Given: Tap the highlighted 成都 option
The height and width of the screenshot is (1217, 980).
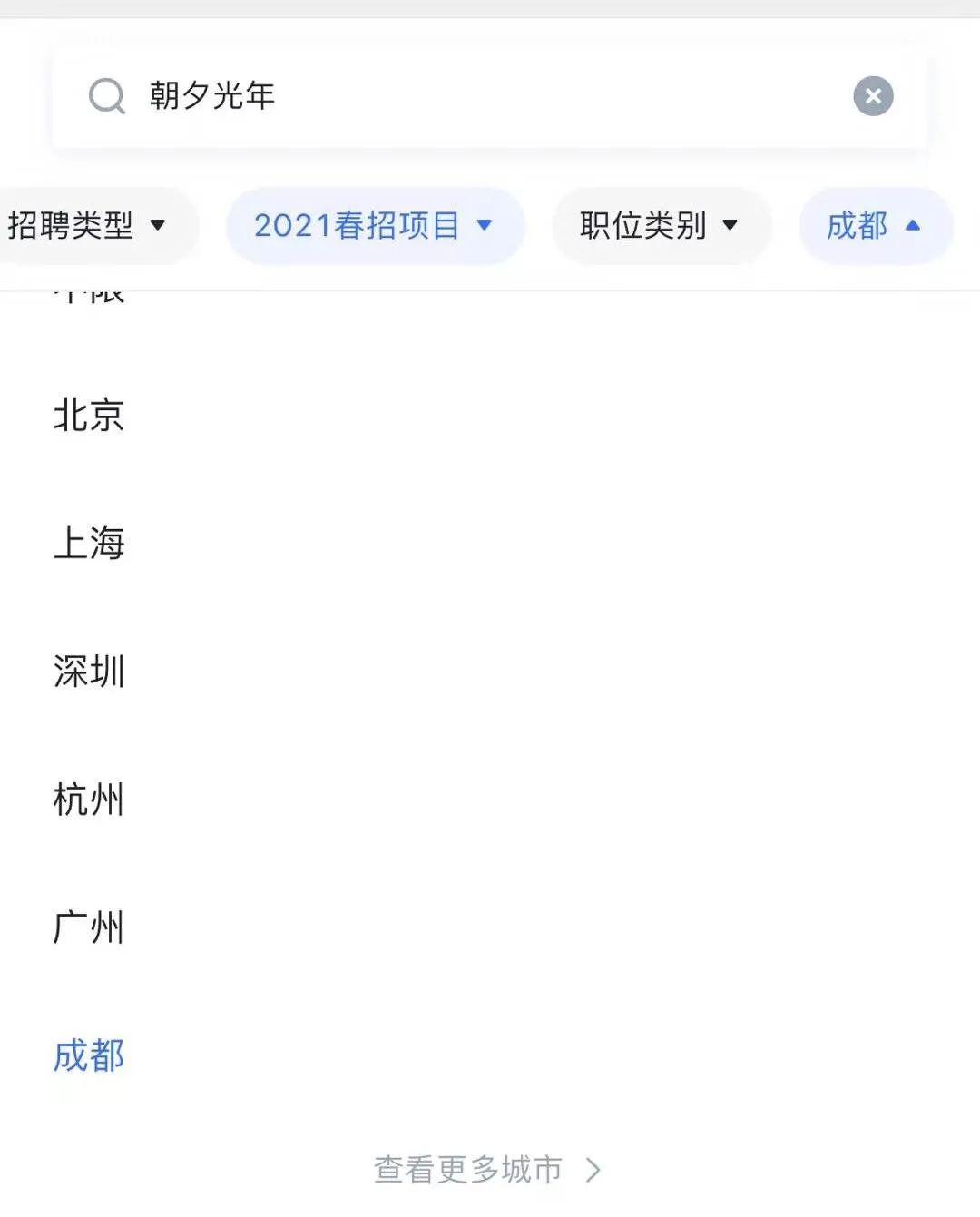Looking at the screenshot, I should coord(89,1055).
